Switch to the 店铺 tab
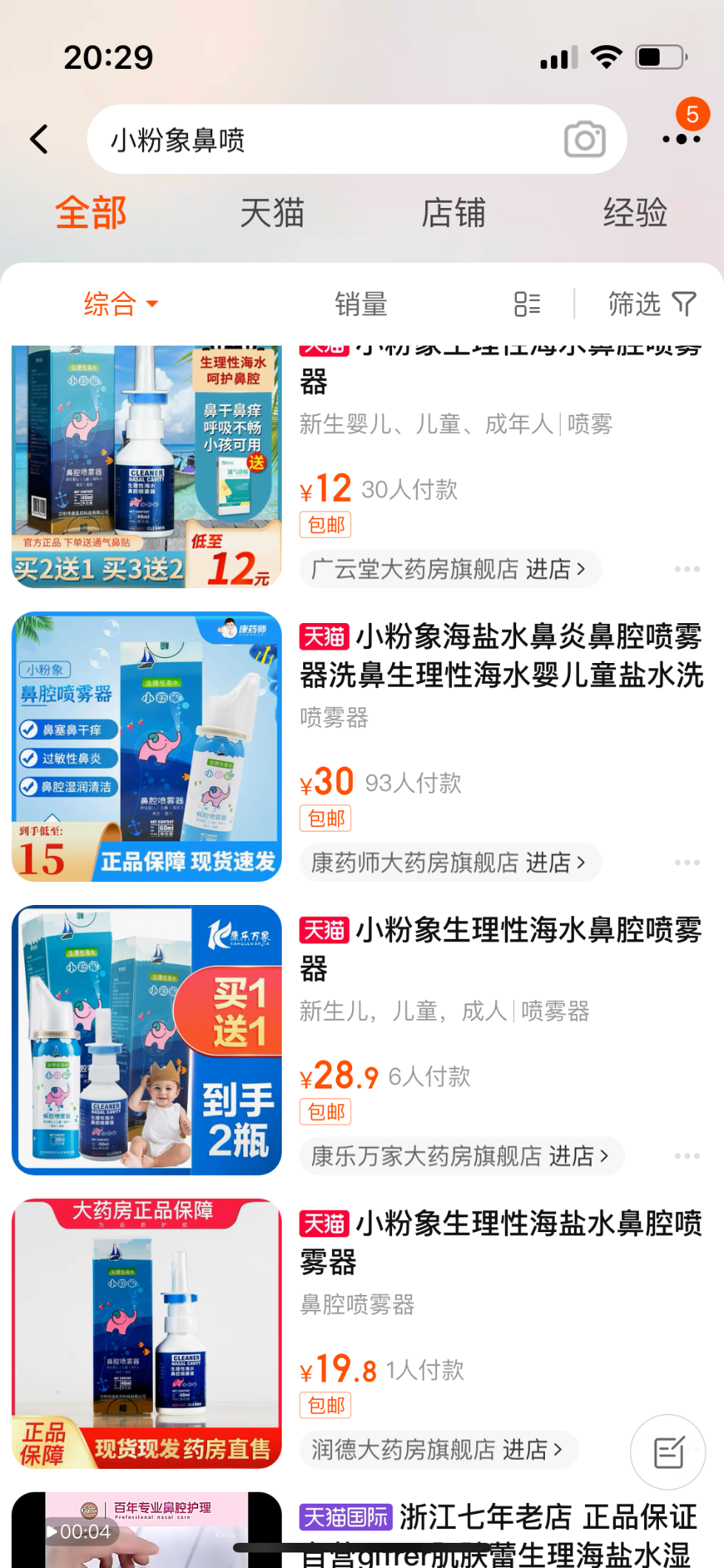The height and width of the screenshot is (1568, 724). [453, 213]
